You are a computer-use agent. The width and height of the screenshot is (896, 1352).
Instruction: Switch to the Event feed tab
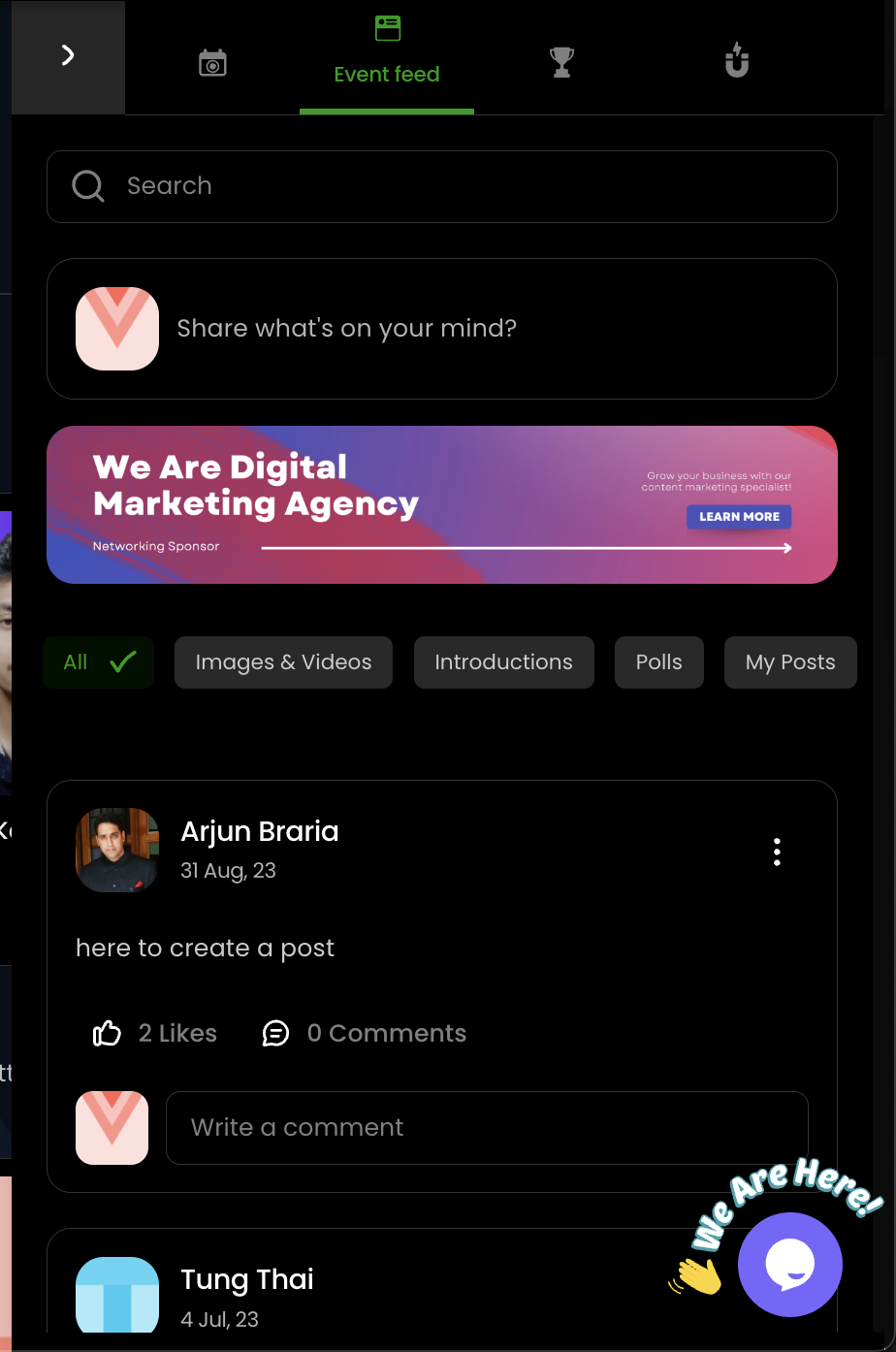point(387,56)
